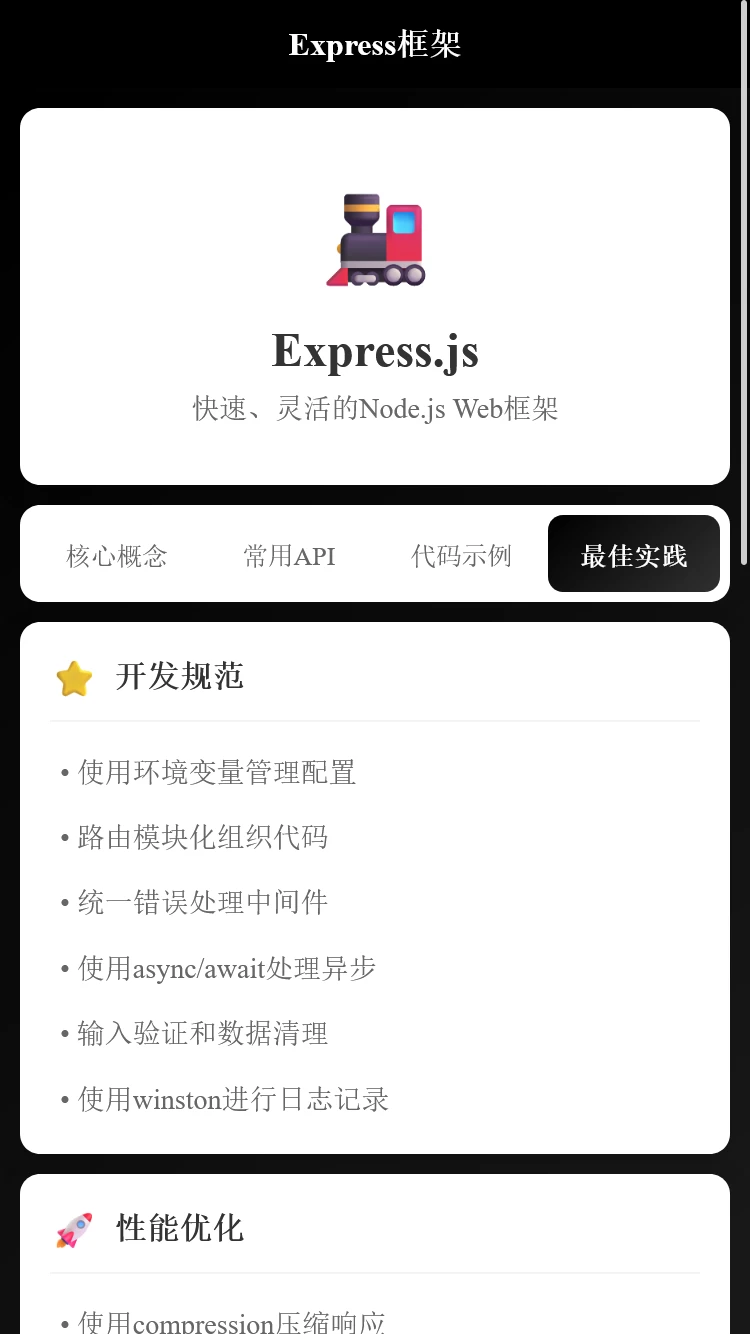
Task: Click the star icon beside 开发规范
Action: tap(74, 677)
